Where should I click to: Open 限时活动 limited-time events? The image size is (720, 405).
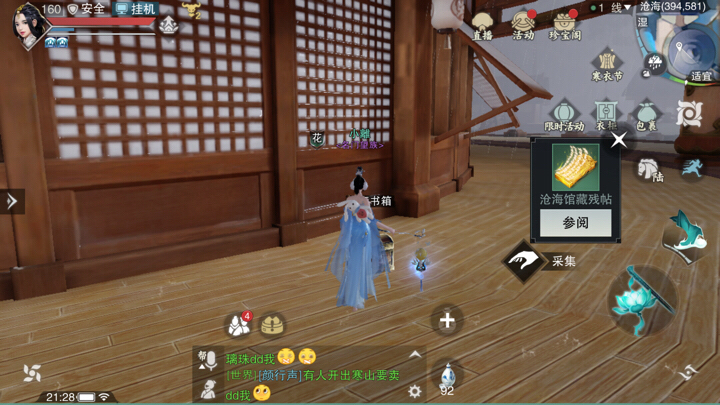pyautogui.click(x=563, y=114)
